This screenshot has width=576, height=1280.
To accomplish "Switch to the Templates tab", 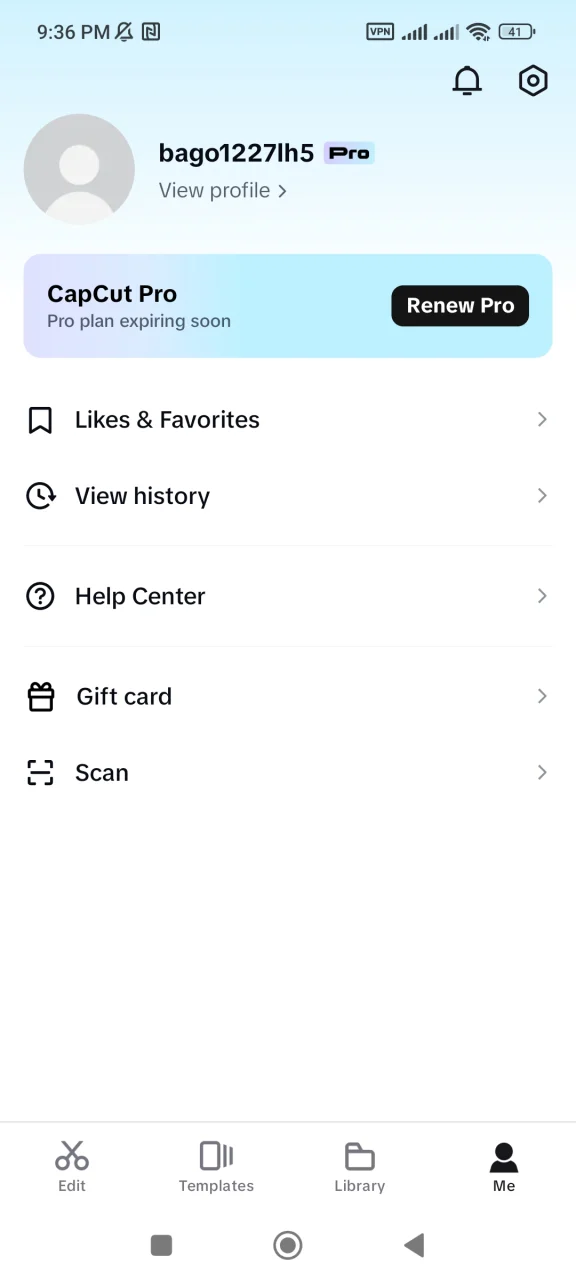I will tap(216, 1167).
